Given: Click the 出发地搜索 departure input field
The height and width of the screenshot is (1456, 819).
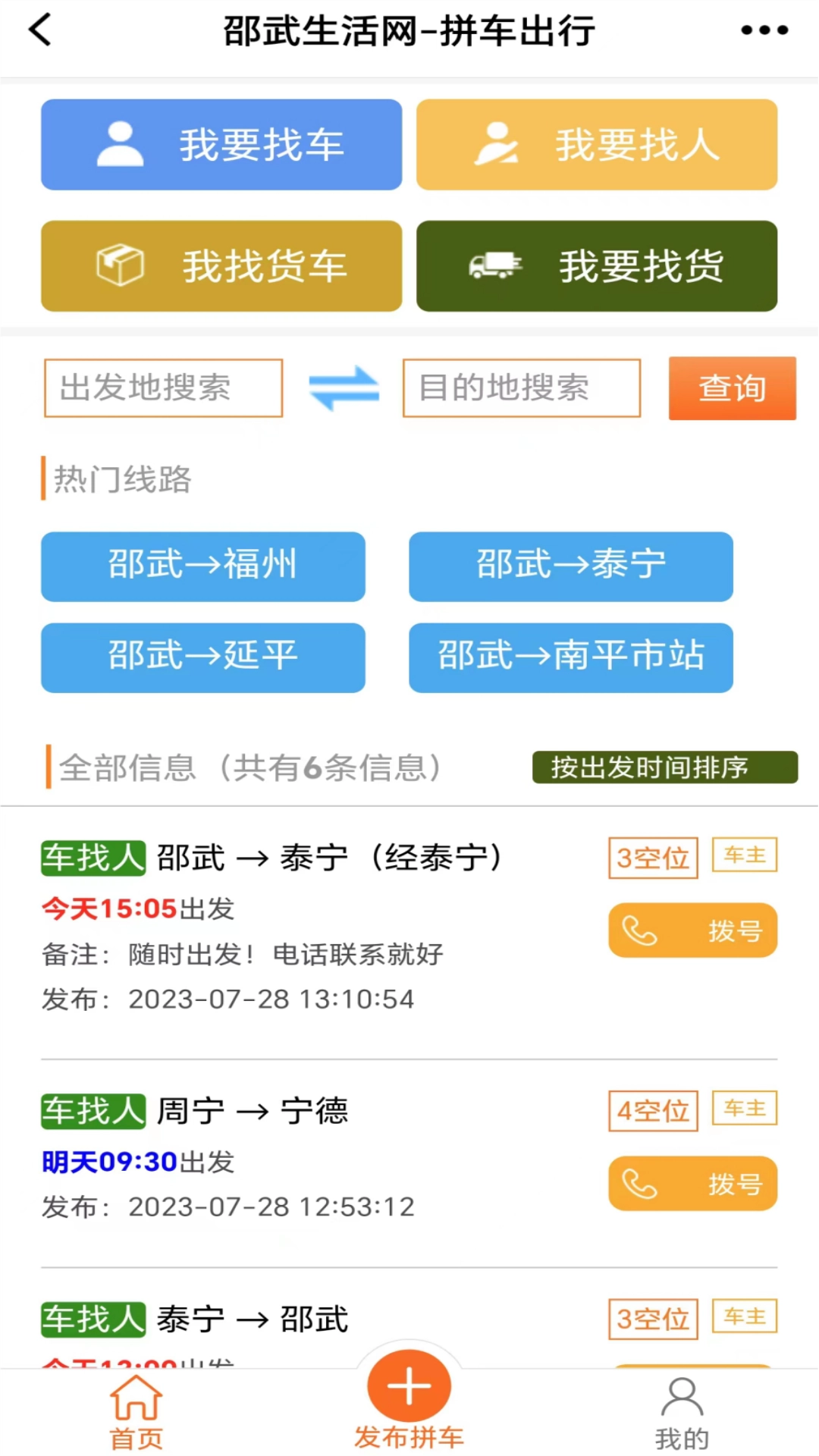Looking at the screenshot, I should [163, 388].
